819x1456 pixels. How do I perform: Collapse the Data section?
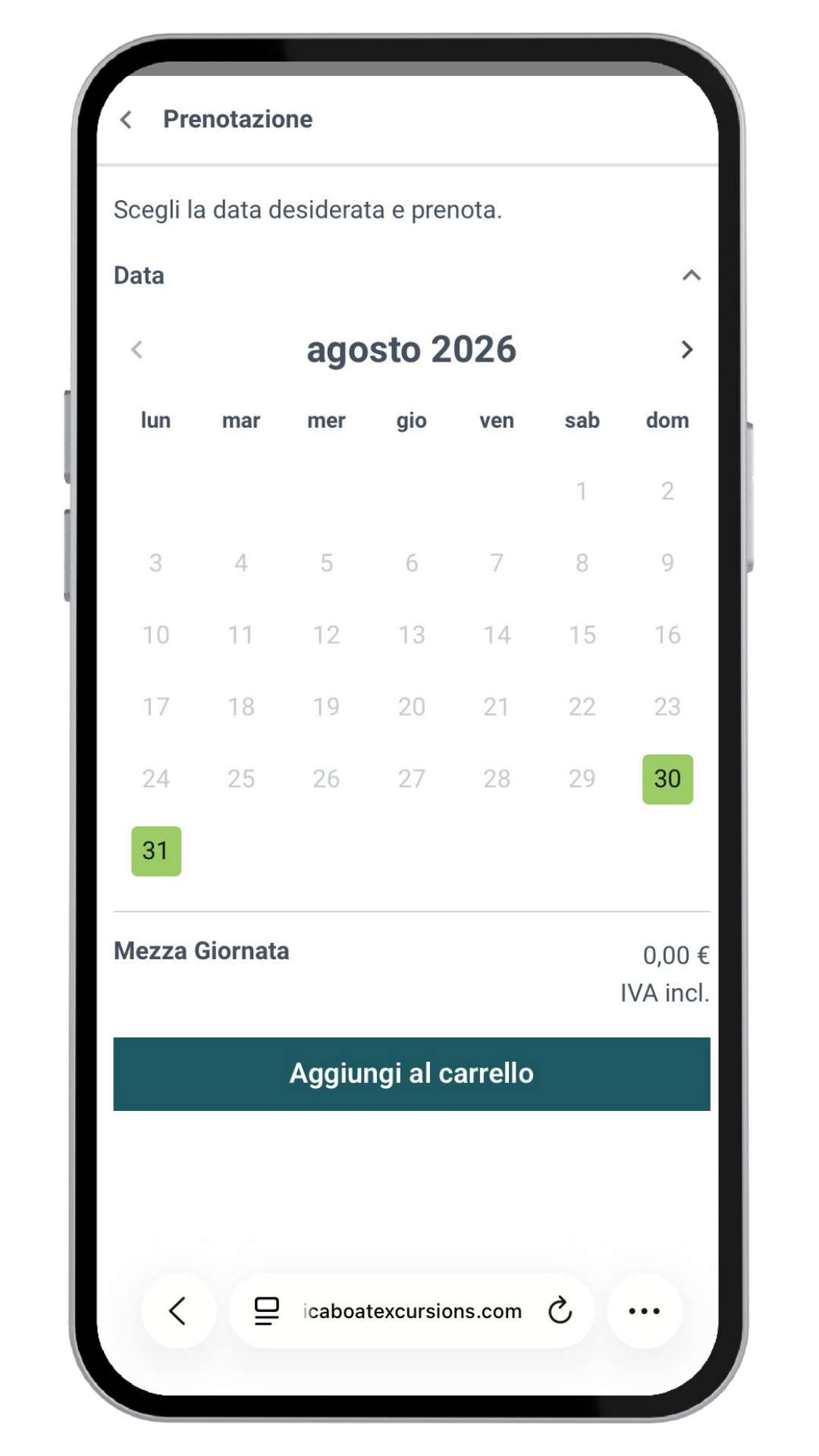click(x=691, y=275)
